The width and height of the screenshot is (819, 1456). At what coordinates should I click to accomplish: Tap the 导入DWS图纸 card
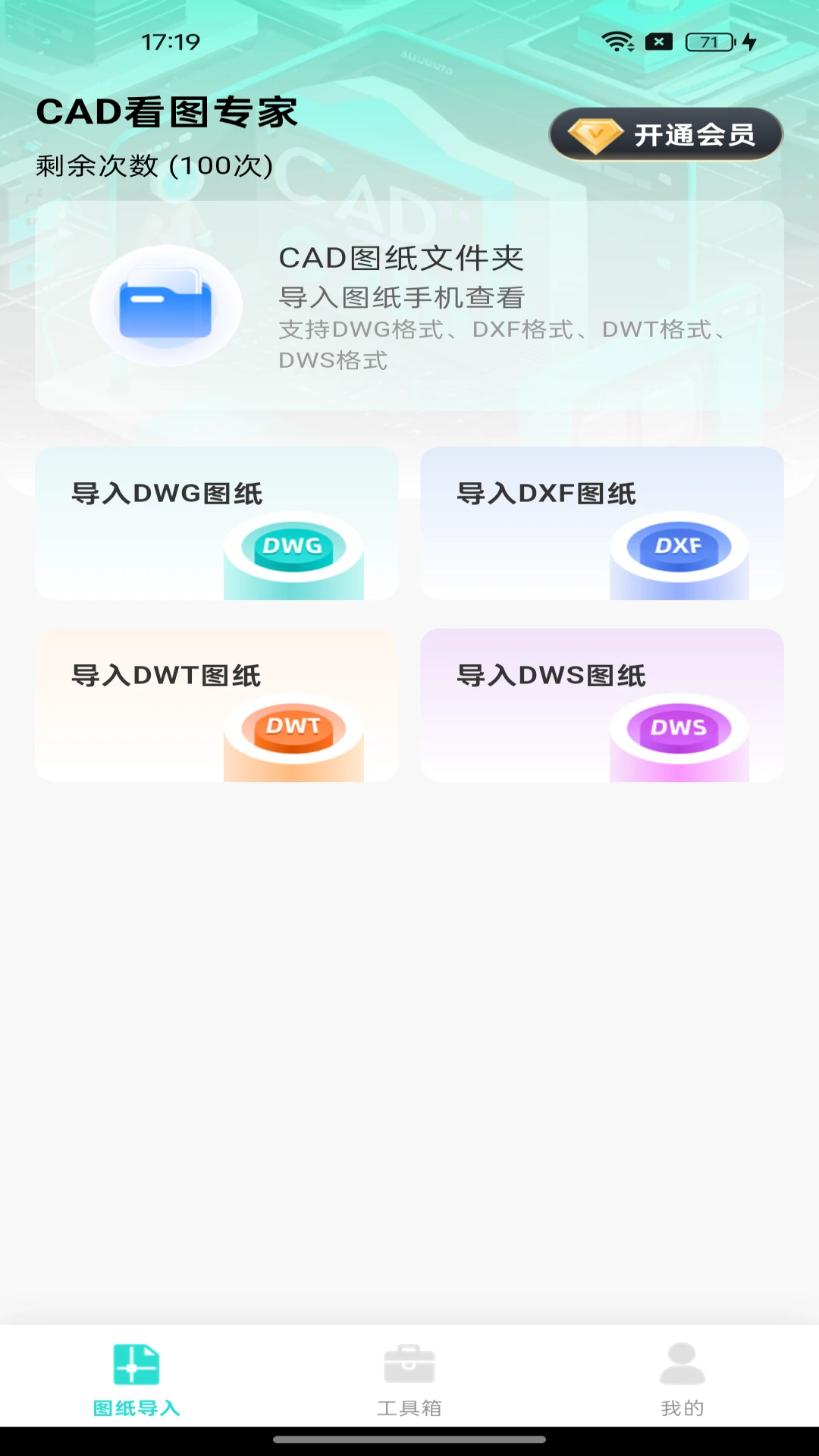pyautogui.click(x=602, y=704)
